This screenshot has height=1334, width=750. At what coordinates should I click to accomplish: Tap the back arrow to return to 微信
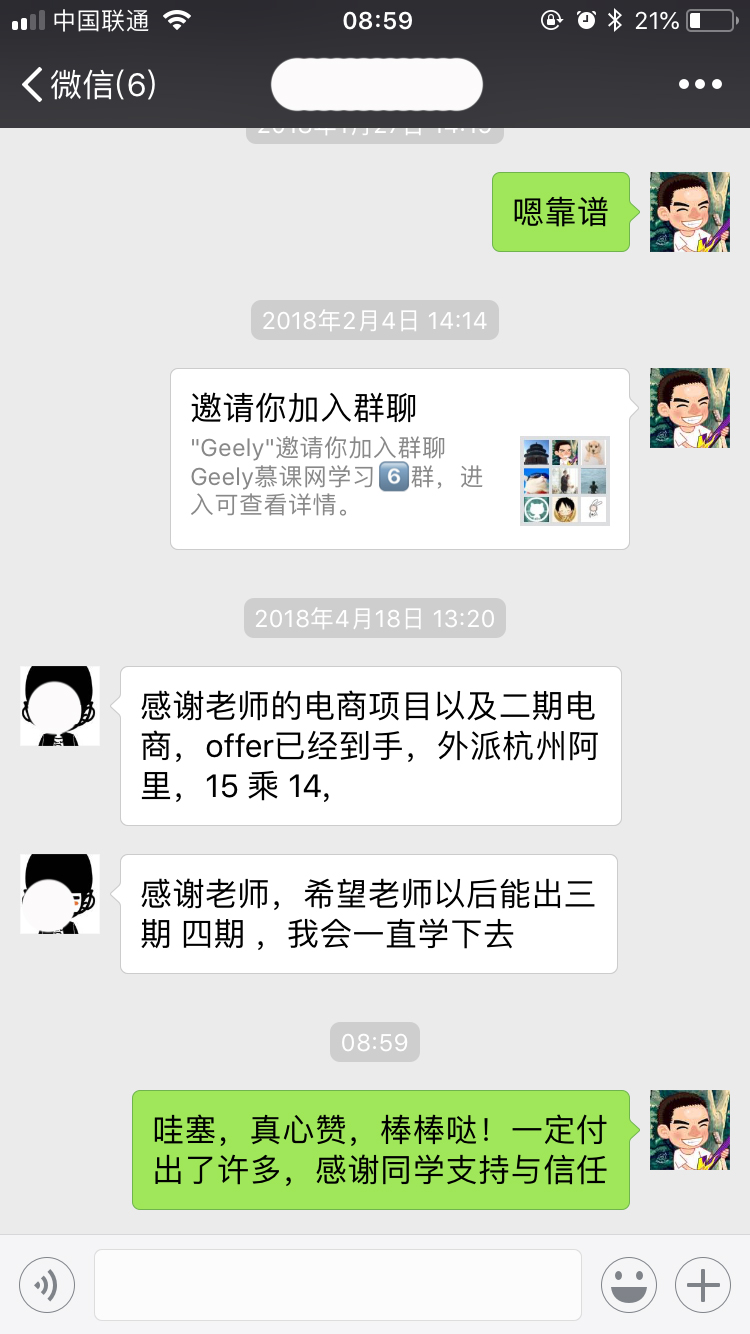[x=30, y=84]
